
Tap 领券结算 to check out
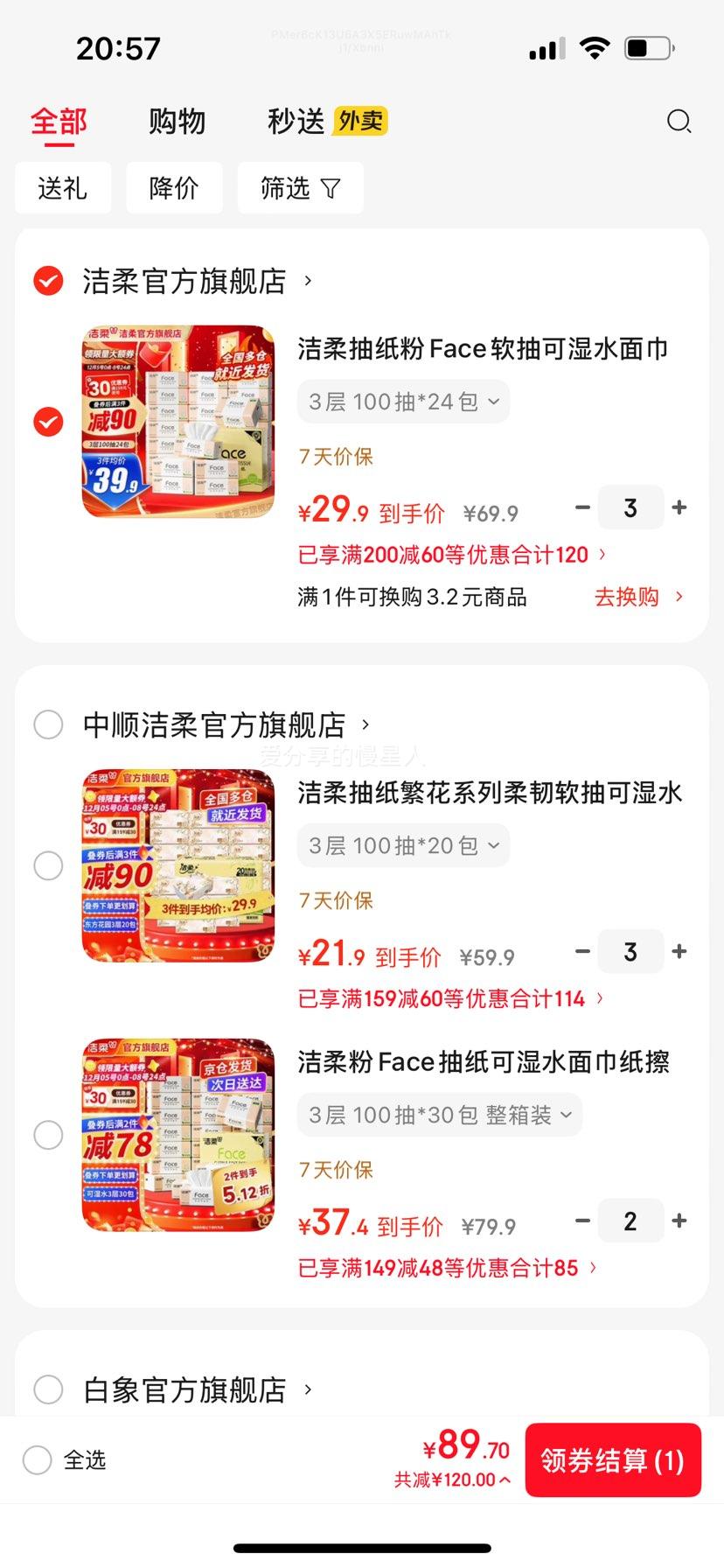point(612,1459)
